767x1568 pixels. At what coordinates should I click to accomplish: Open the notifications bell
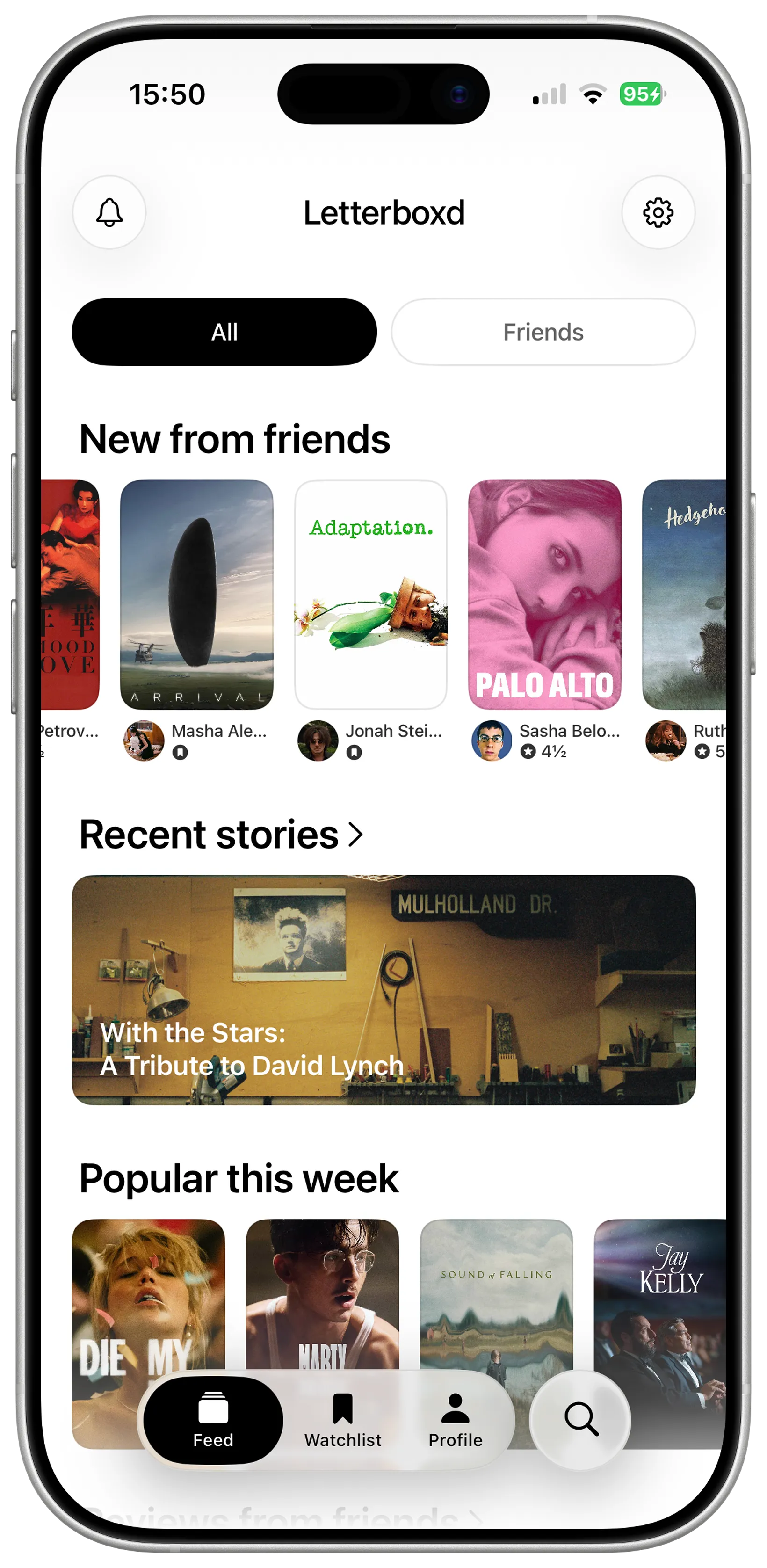click(109, 212)
